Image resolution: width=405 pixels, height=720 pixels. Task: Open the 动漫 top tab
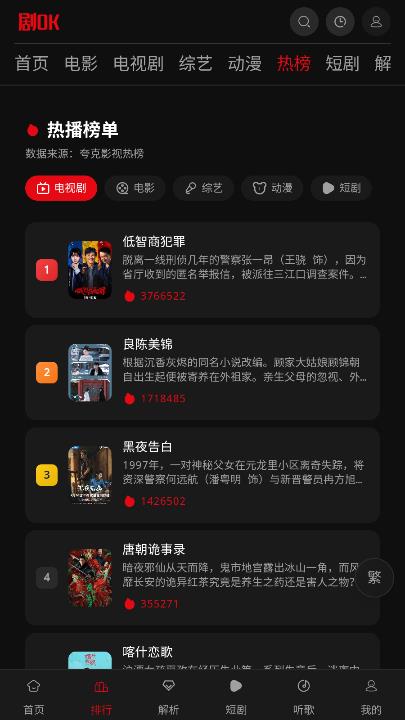245,63
